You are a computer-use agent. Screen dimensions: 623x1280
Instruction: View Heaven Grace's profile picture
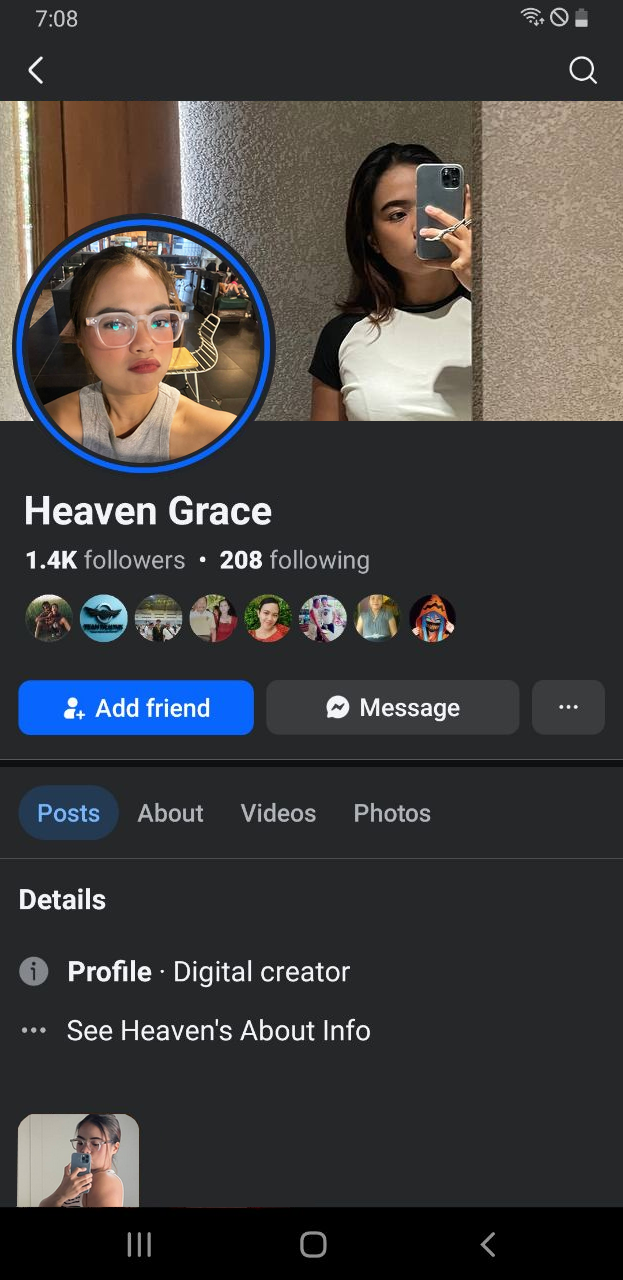(143, 343)
